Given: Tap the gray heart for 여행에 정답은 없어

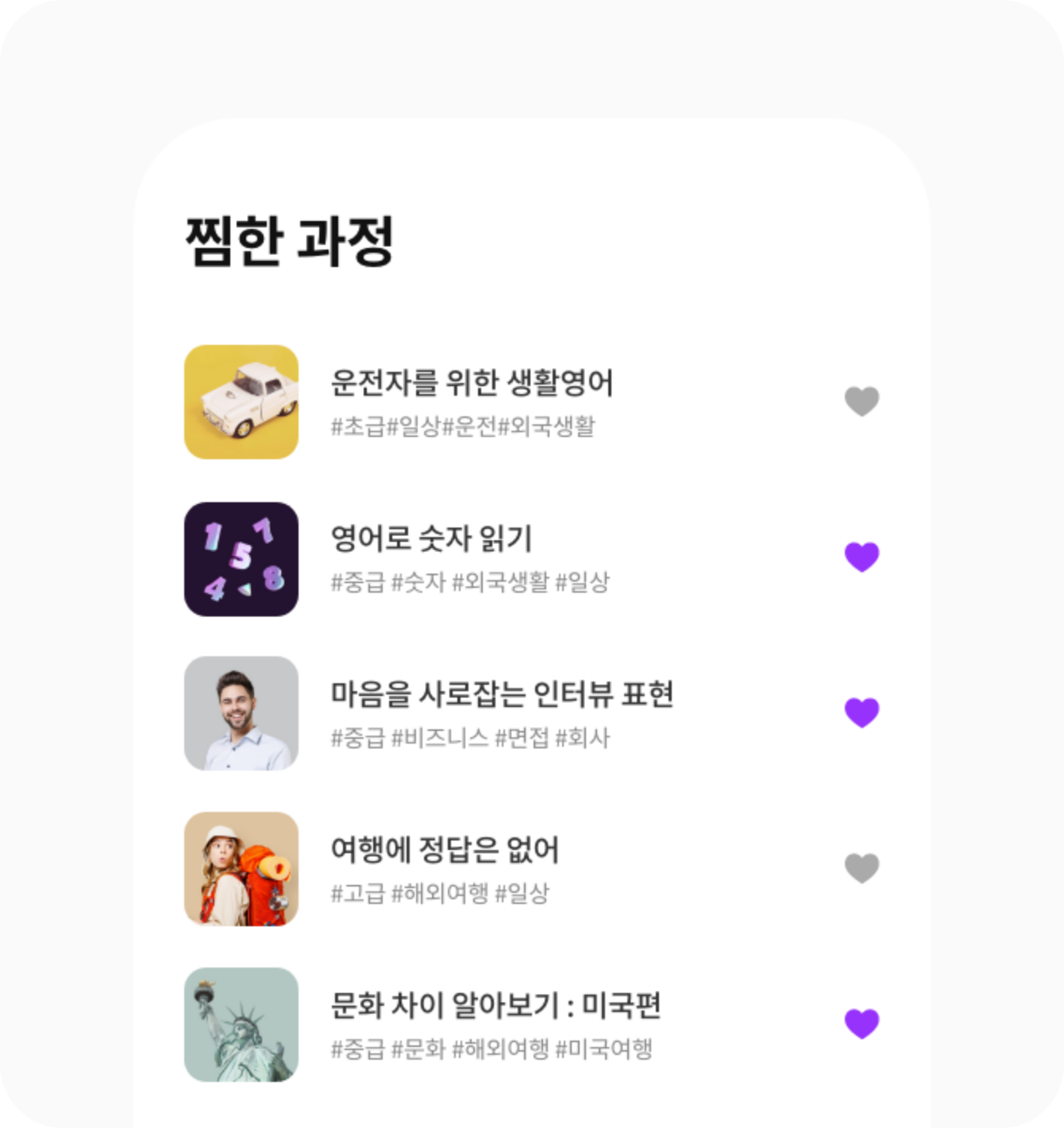Looking at the screenshot, I should (x=862, y=868).
